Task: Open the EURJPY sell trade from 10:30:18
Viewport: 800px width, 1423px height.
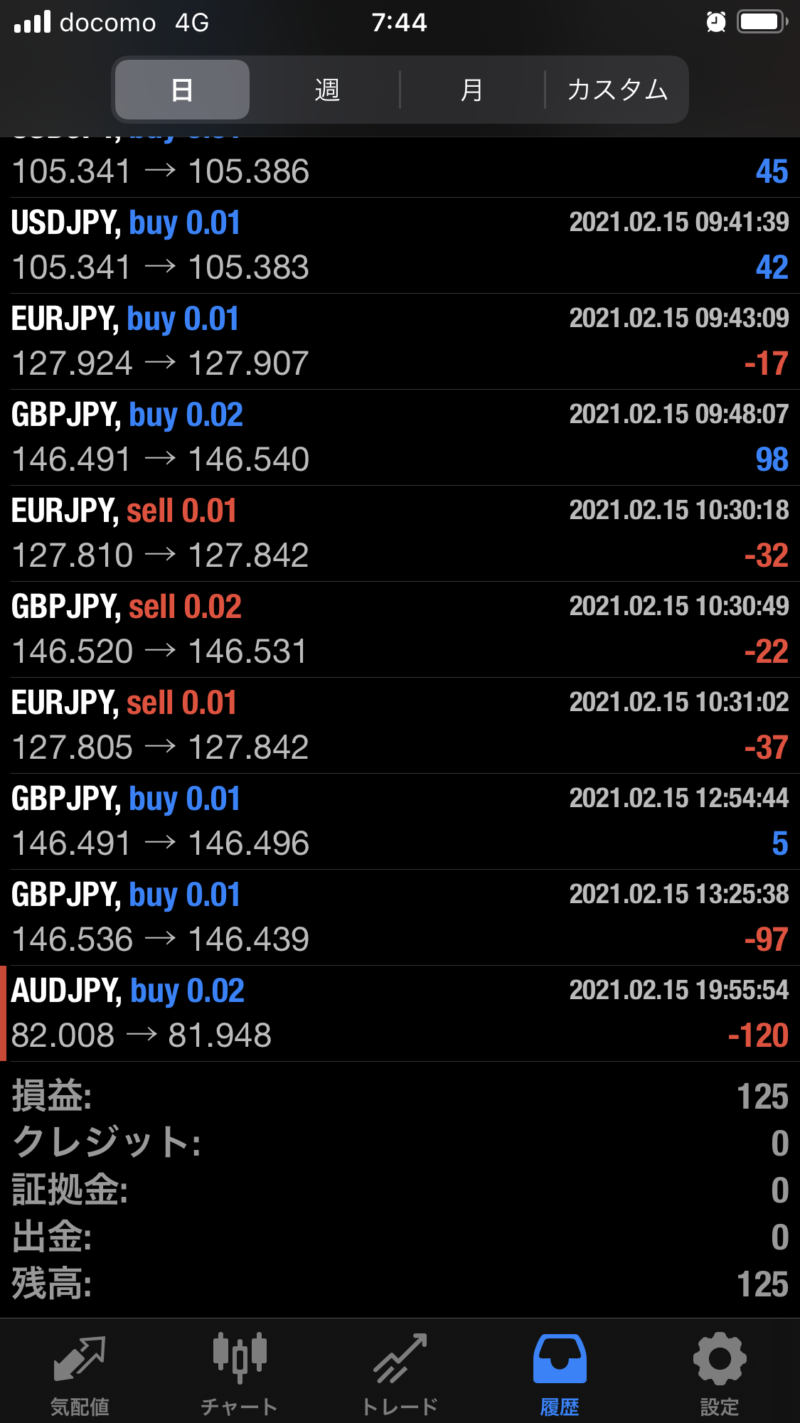Action: point(400,534)
